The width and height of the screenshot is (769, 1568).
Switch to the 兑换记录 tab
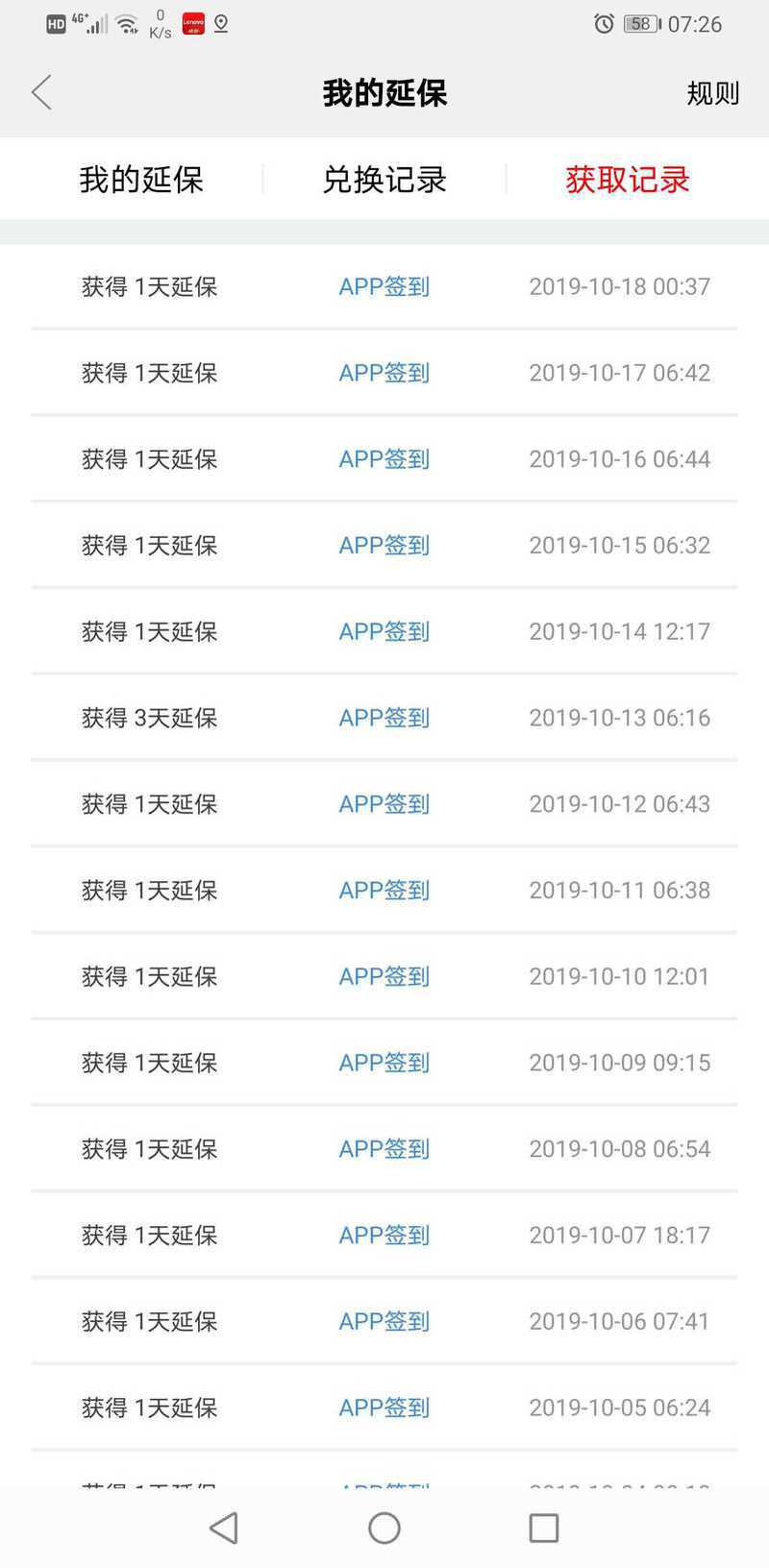pyautogui.click(x=384, y=180)
